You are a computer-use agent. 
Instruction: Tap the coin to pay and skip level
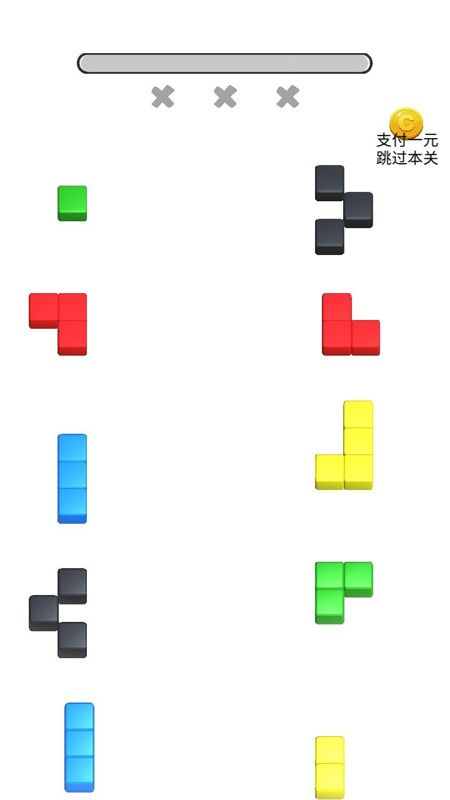pos(406,122)
